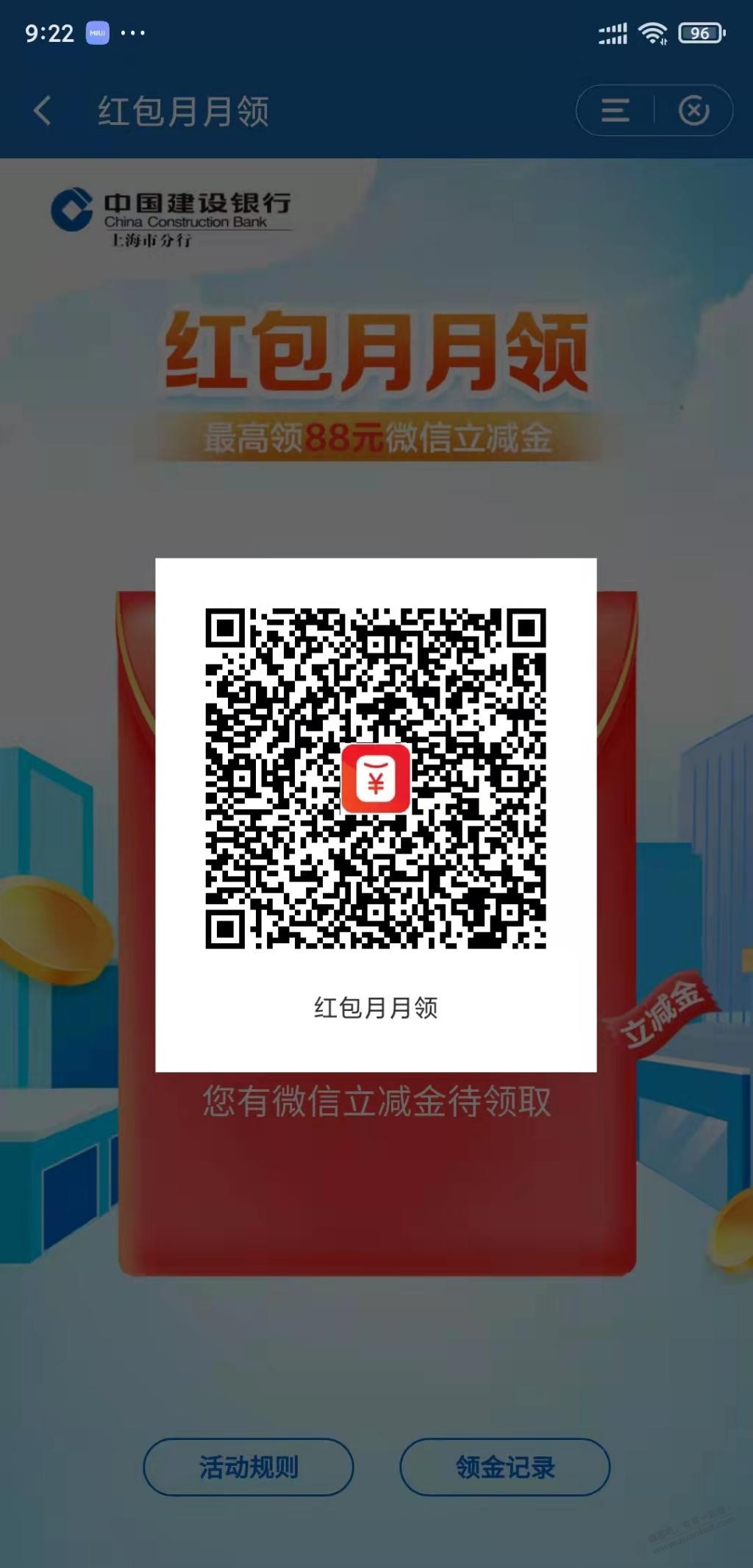Go back from 红包月月领 page

click(43, 111)
